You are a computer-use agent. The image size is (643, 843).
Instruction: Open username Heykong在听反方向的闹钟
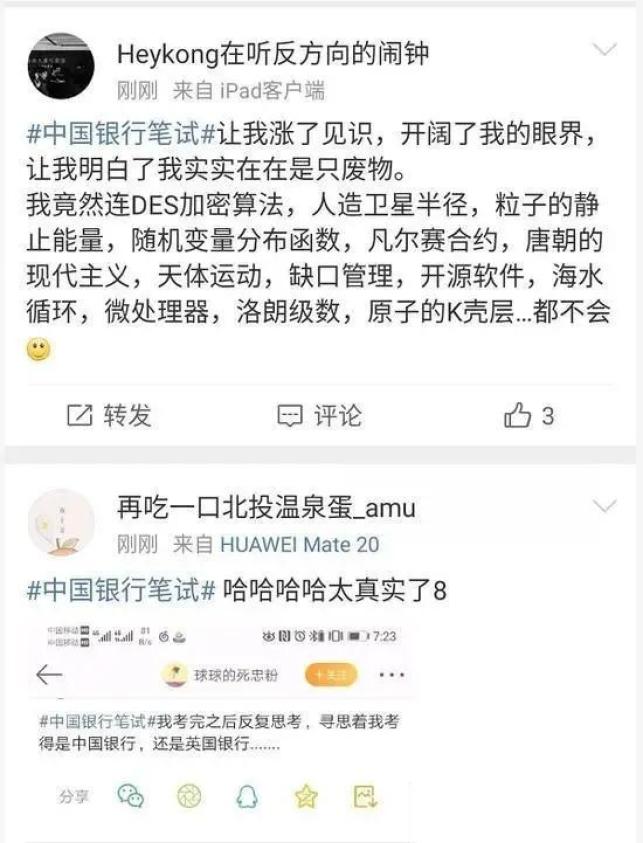pos(273,52)
